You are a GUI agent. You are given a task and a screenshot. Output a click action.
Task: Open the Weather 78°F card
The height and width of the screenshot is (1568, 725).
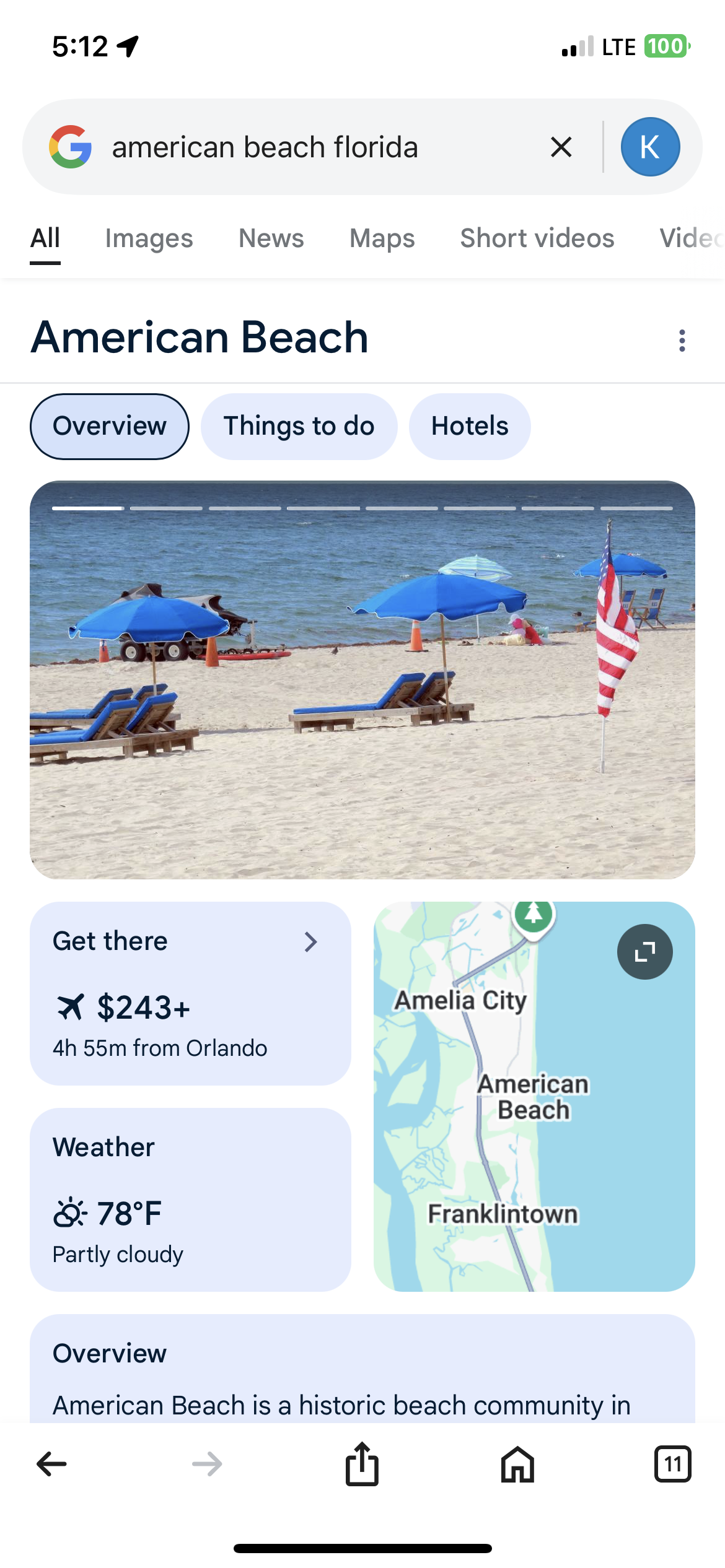click(x=190, y=1200)
